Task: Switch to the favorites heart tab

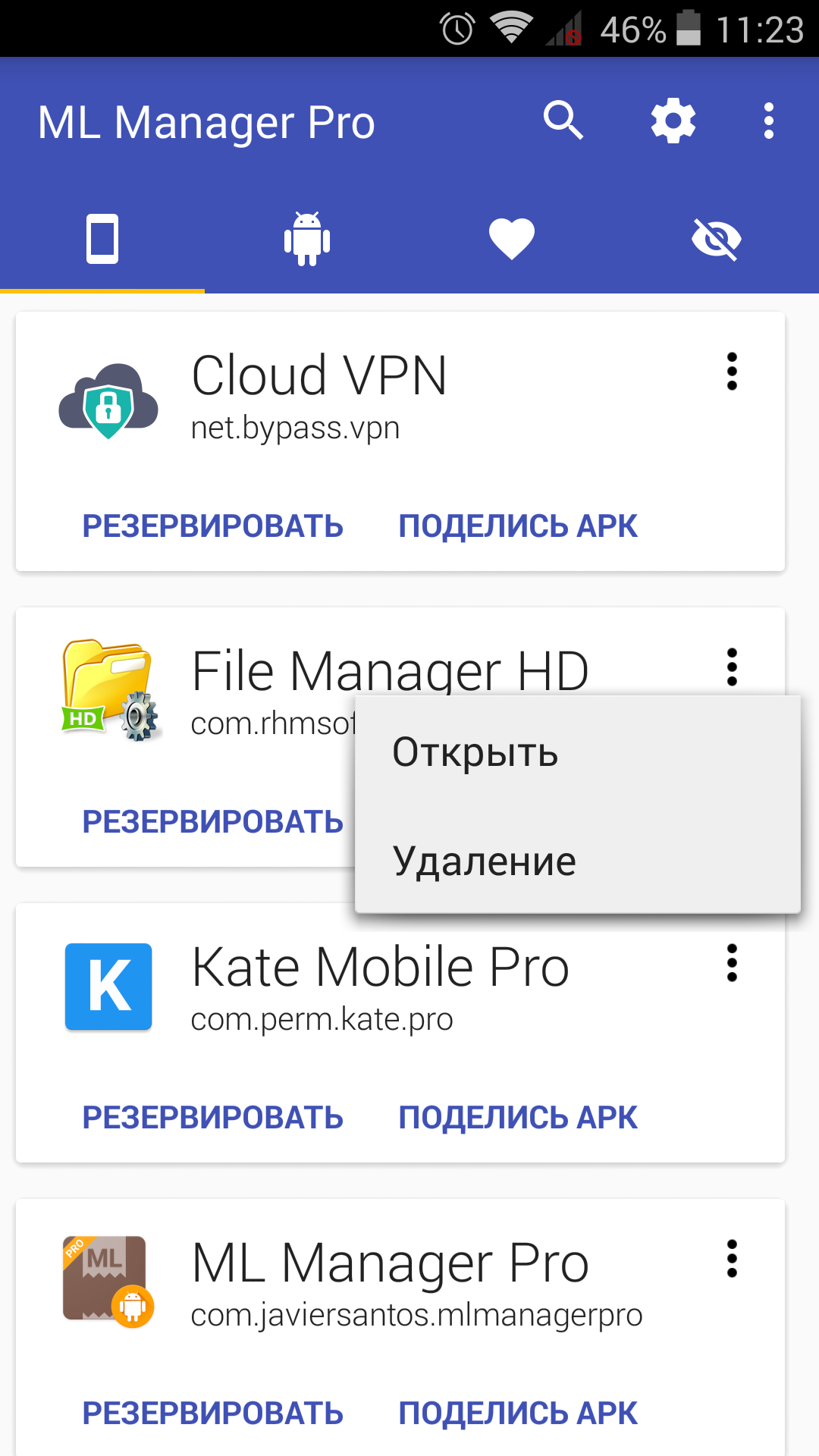Action: coord(512,239)
